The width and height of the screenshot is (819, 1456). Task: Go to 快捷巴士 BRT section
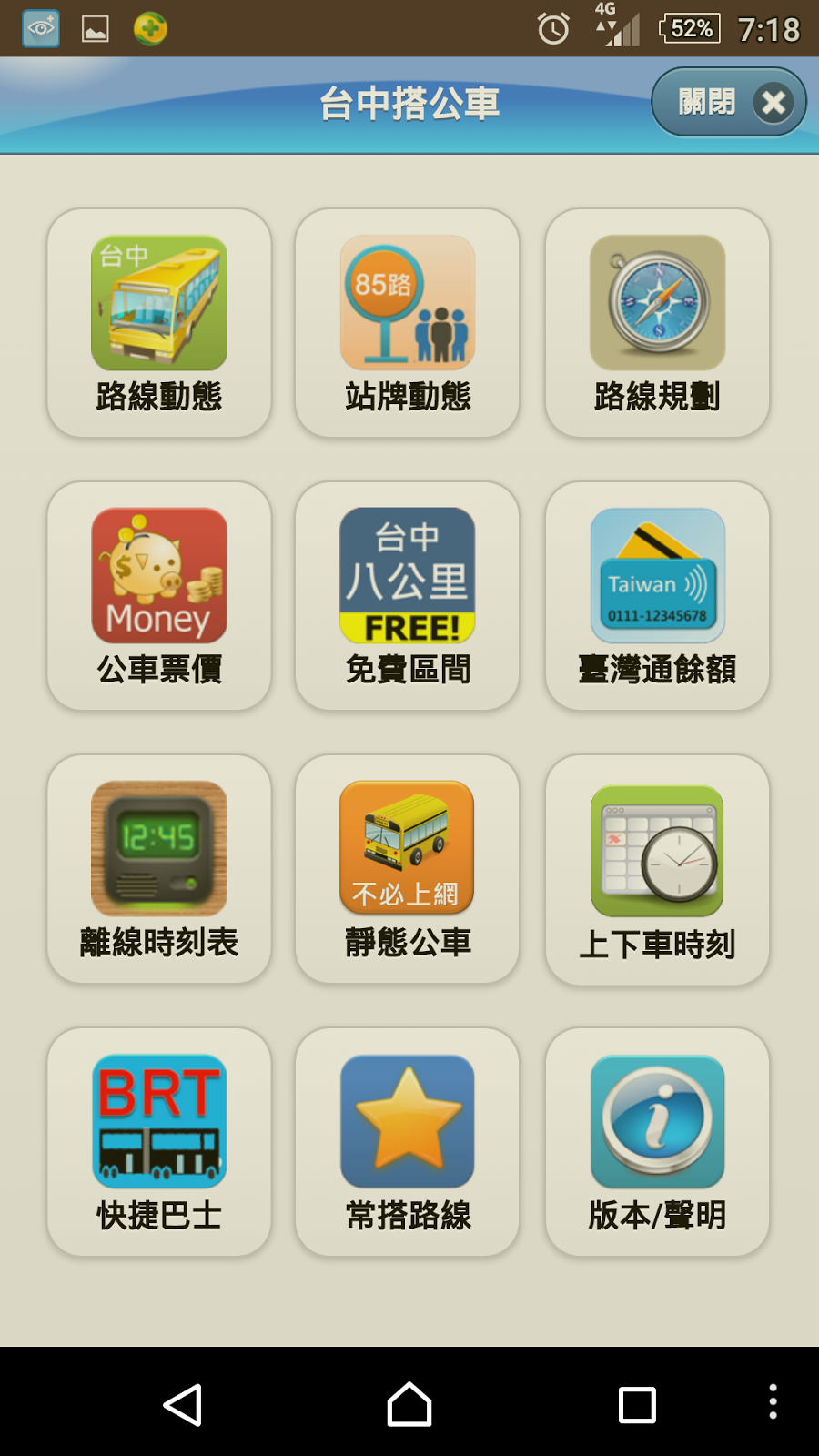159,1142
